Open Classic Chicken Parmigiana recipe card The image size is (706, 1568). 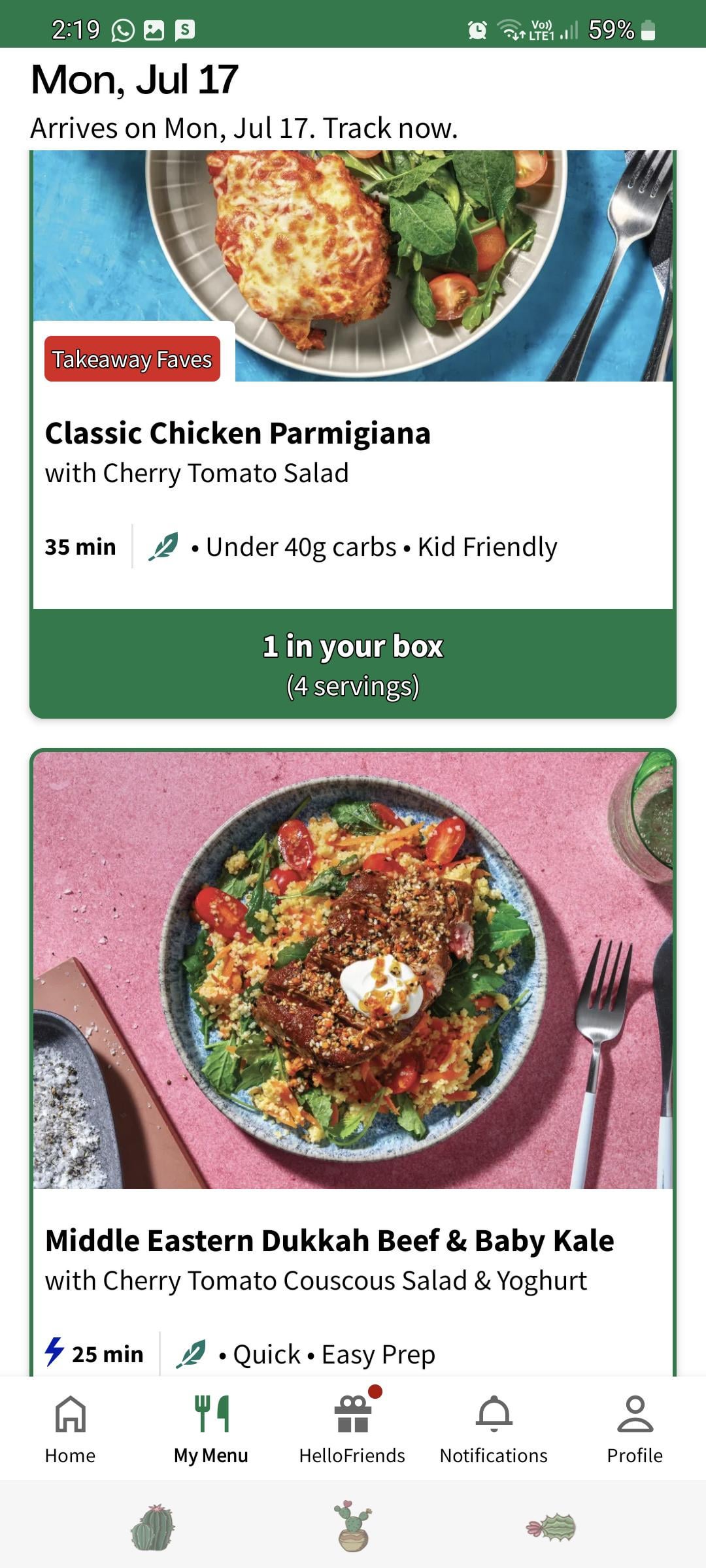click(x=237, y=434)
